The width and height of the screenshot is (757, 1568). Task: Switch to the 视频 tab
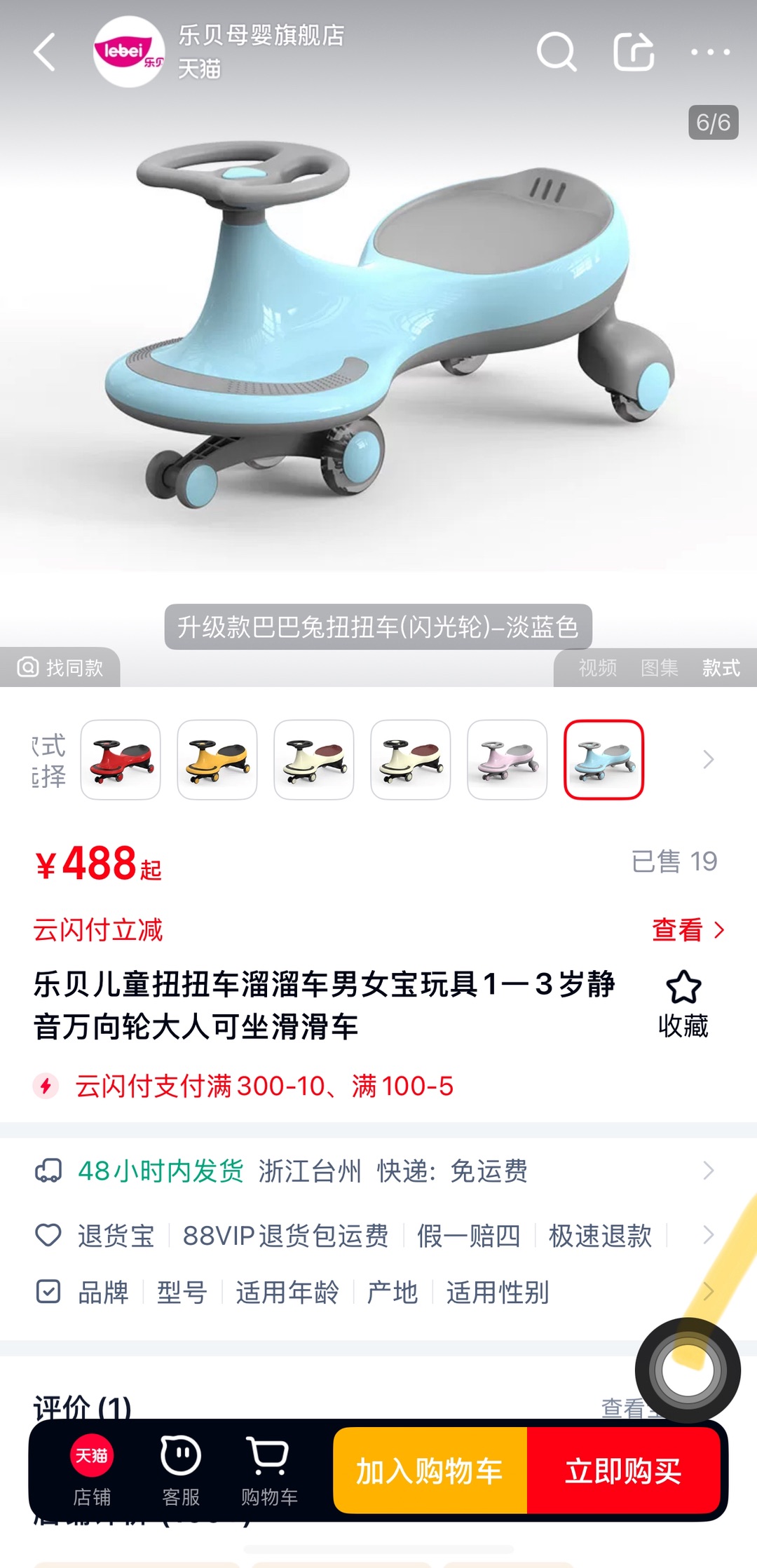click(x=597, y=667)
